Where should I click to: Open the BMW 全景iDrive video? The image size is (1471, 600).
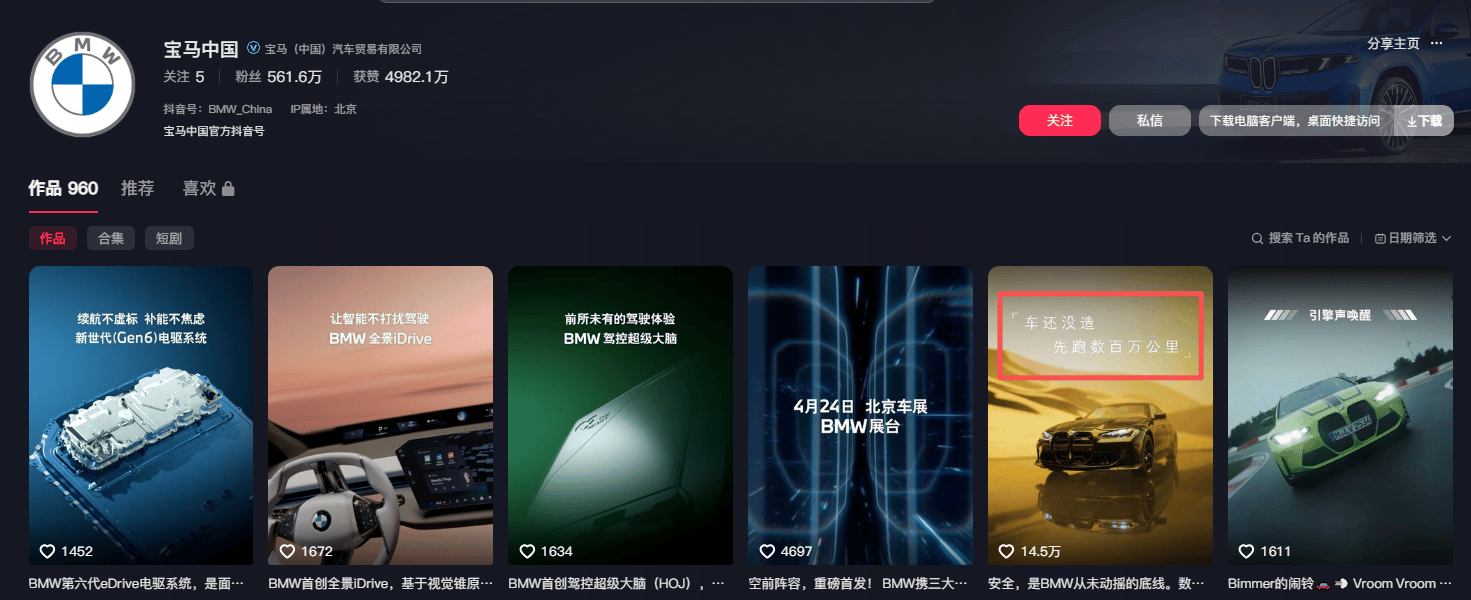coord(380,415)
